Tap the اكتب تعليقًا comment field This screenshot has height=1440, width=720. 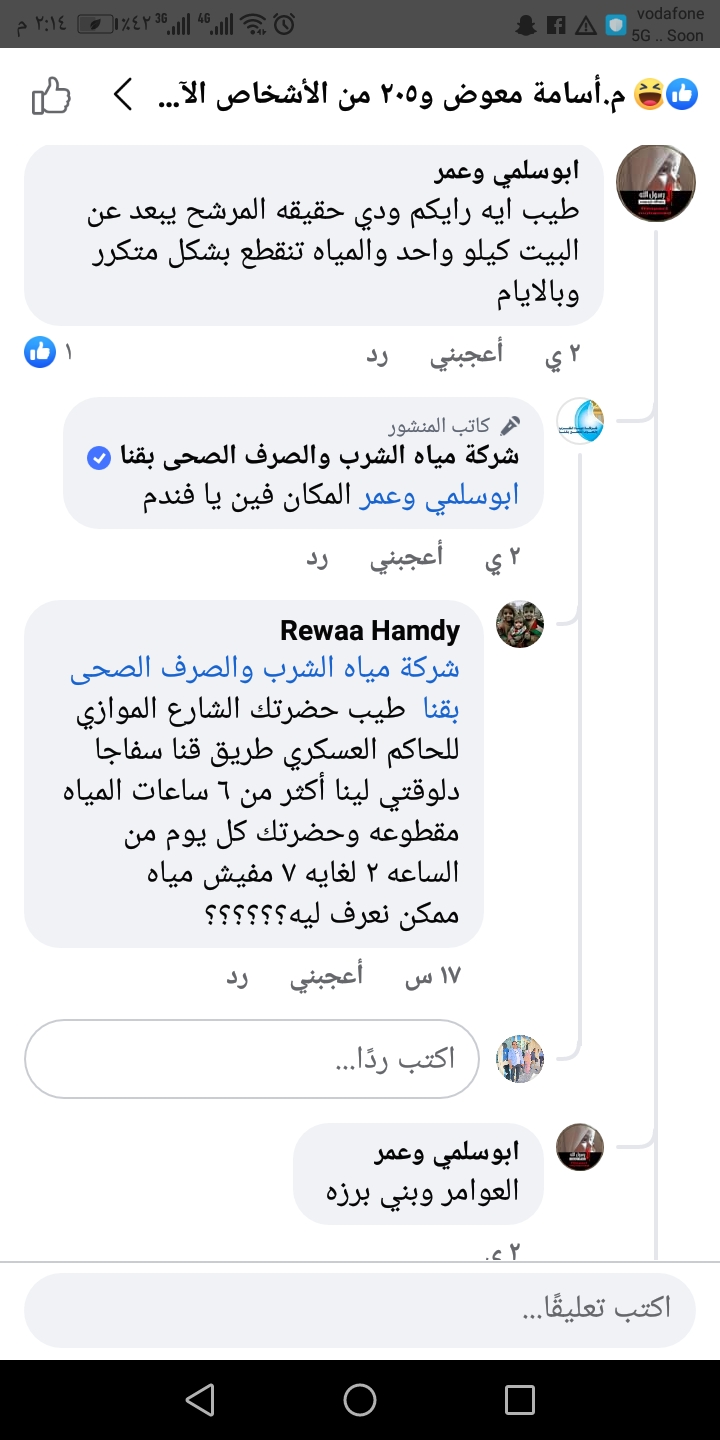pos(359,1309)
